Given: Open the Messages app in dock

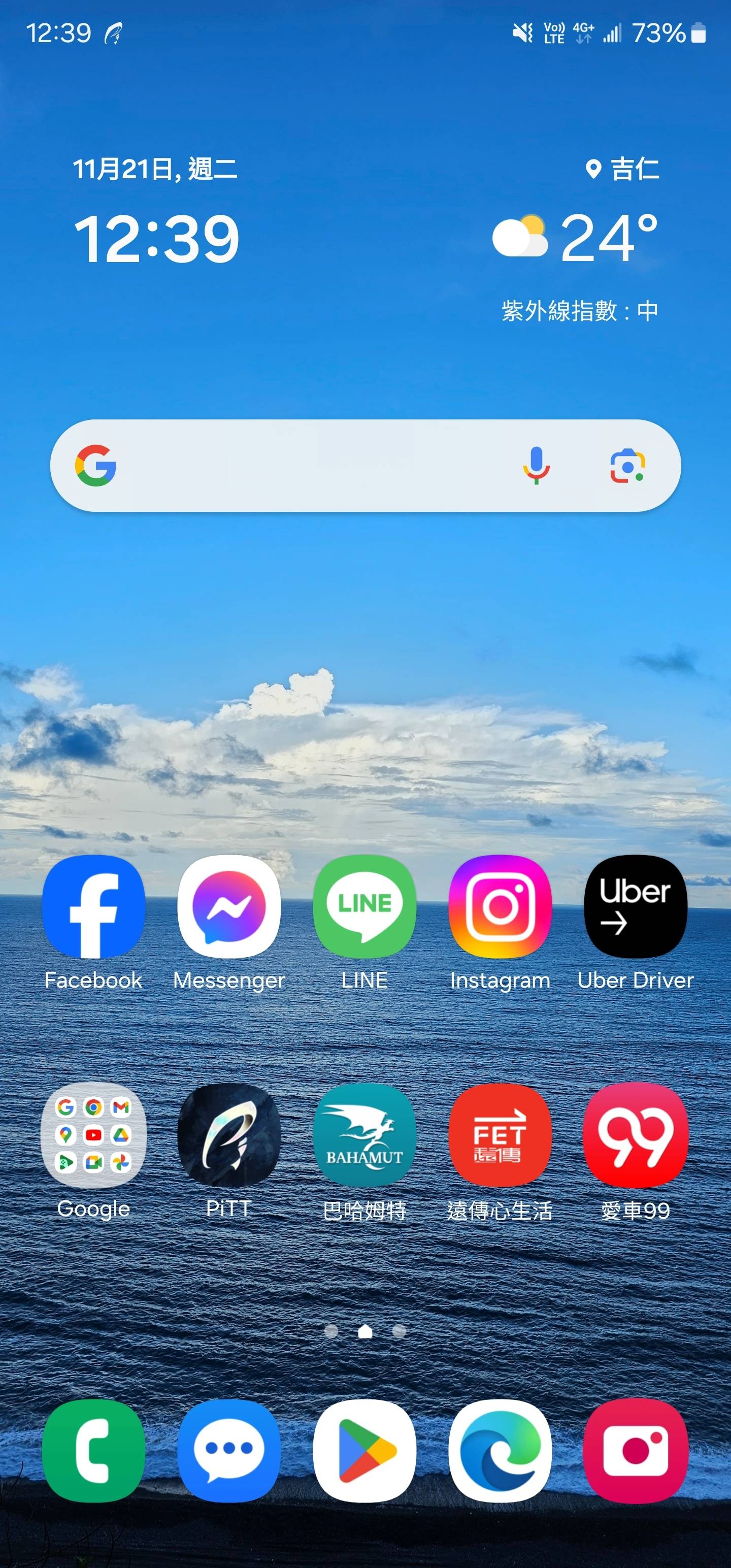Looking at the screenshot, I should click(229, 1451).
